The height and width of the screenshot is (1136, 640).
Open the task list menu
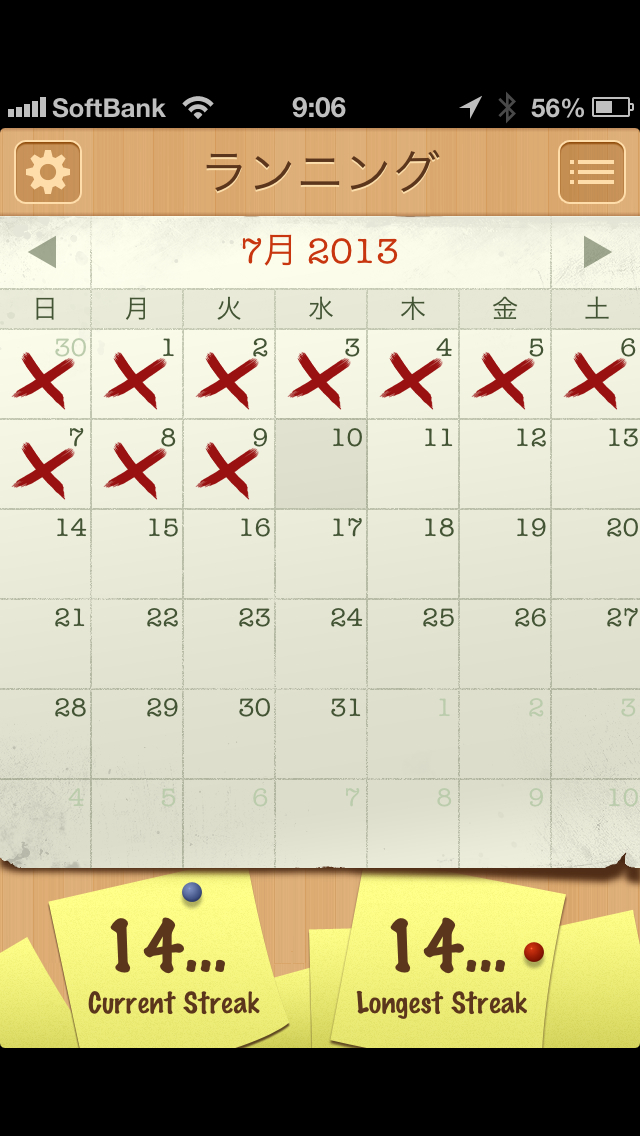tap(591, 172)
